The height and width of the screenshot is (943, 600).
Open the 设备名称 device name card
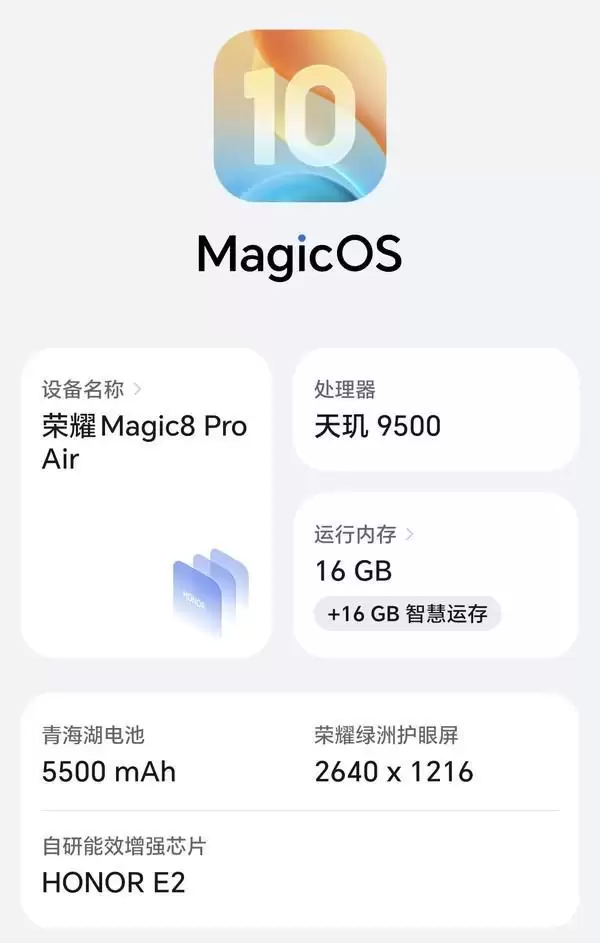[x=146, y=502]
